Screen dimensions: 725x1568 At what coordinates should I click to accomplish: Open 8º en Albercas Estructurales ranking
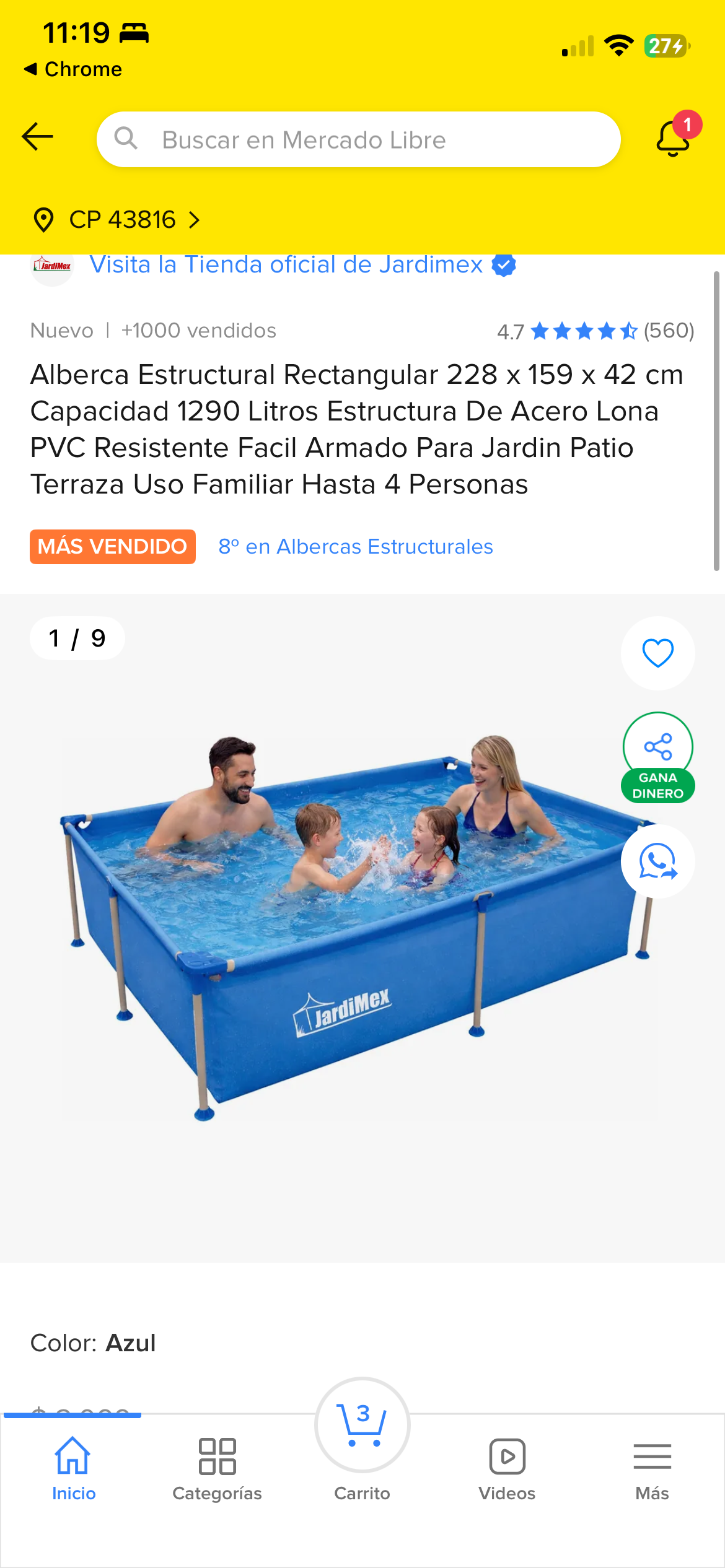point(356,547)
